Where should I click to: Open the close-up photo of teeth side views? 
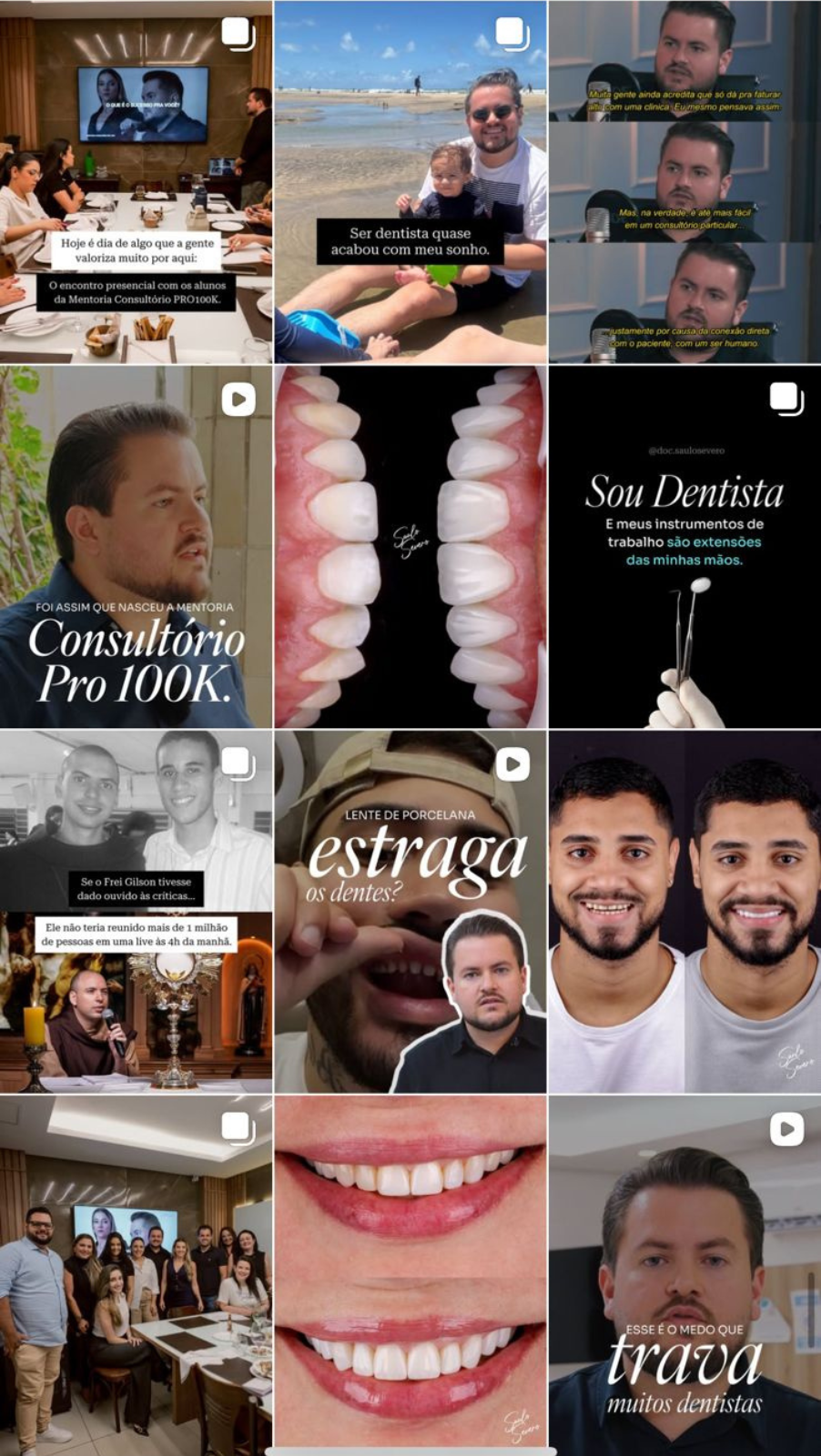click(x=410, y=546)
